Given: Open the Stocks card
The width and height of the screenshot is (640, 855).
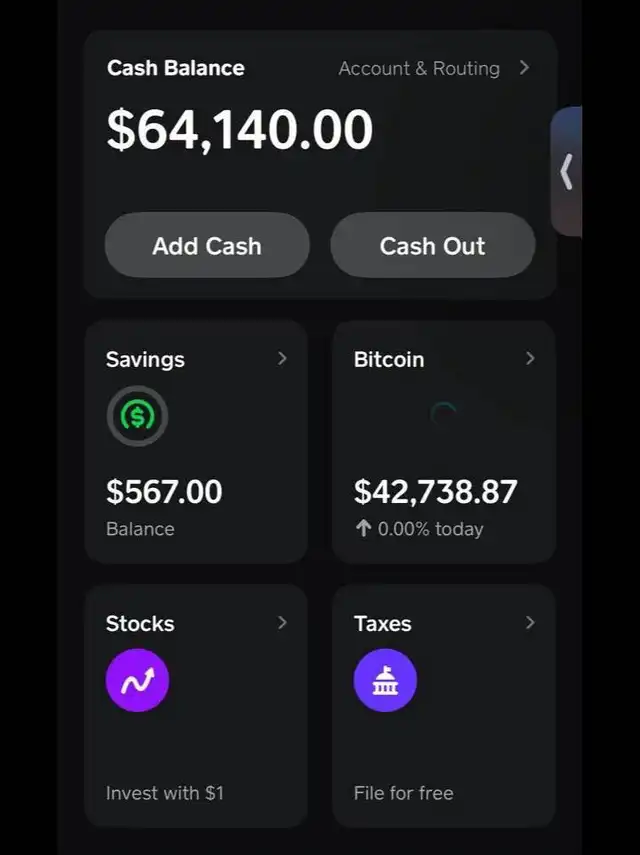Looking at the screenshot, I should (x=196, y=706).
